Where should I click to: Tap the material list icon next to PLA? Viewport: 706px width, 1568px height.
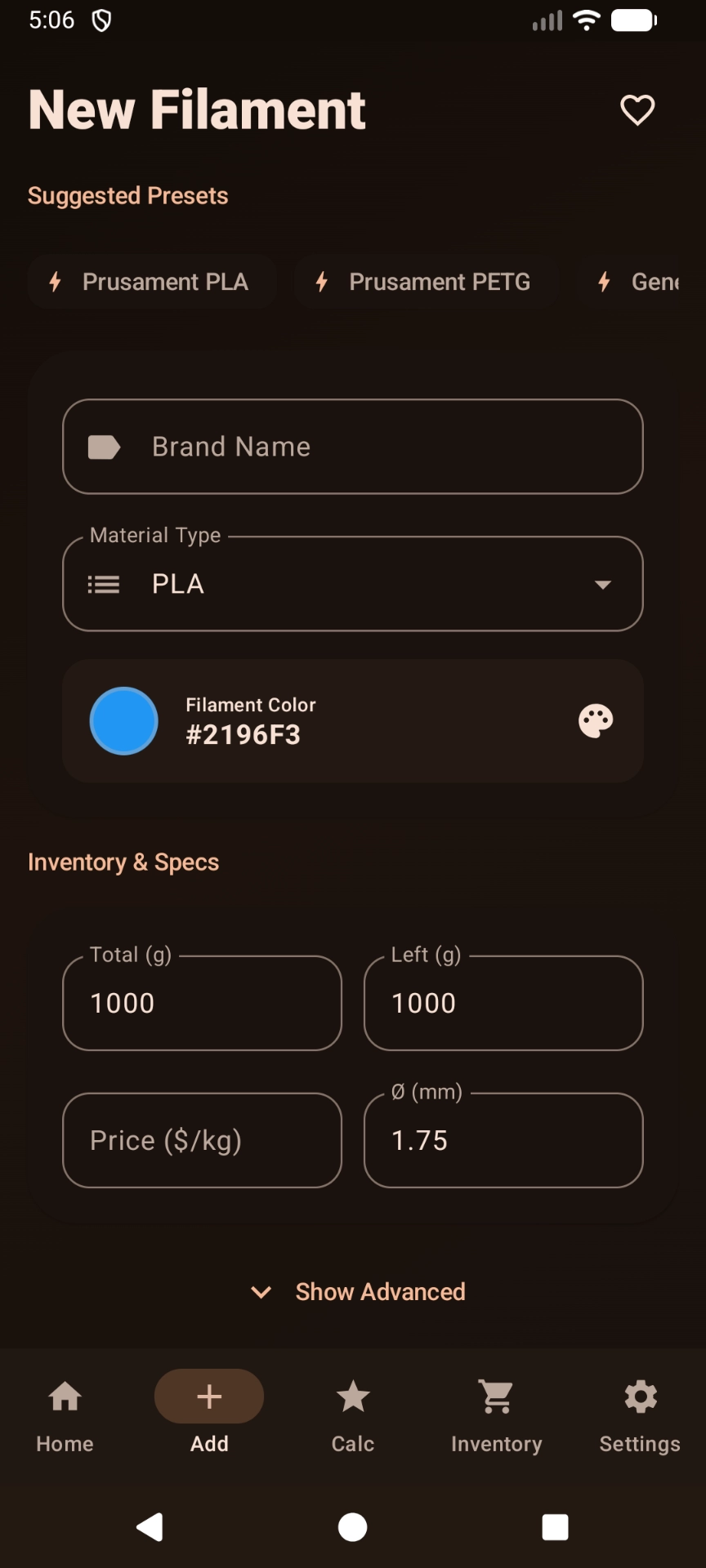[103, 584]
